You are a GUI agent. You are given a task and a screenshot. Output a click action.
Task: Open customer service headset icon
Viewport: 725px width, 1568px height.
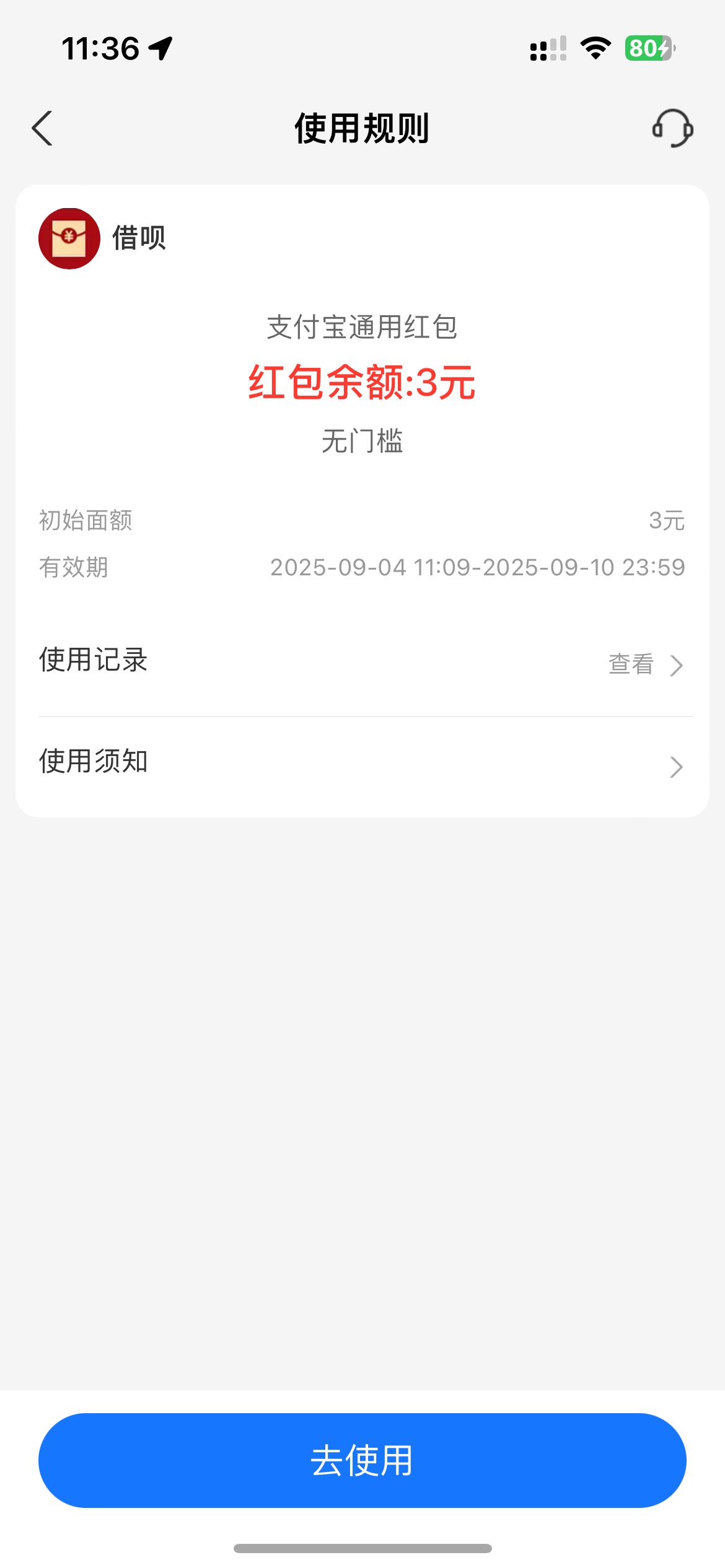coord(672,128)
